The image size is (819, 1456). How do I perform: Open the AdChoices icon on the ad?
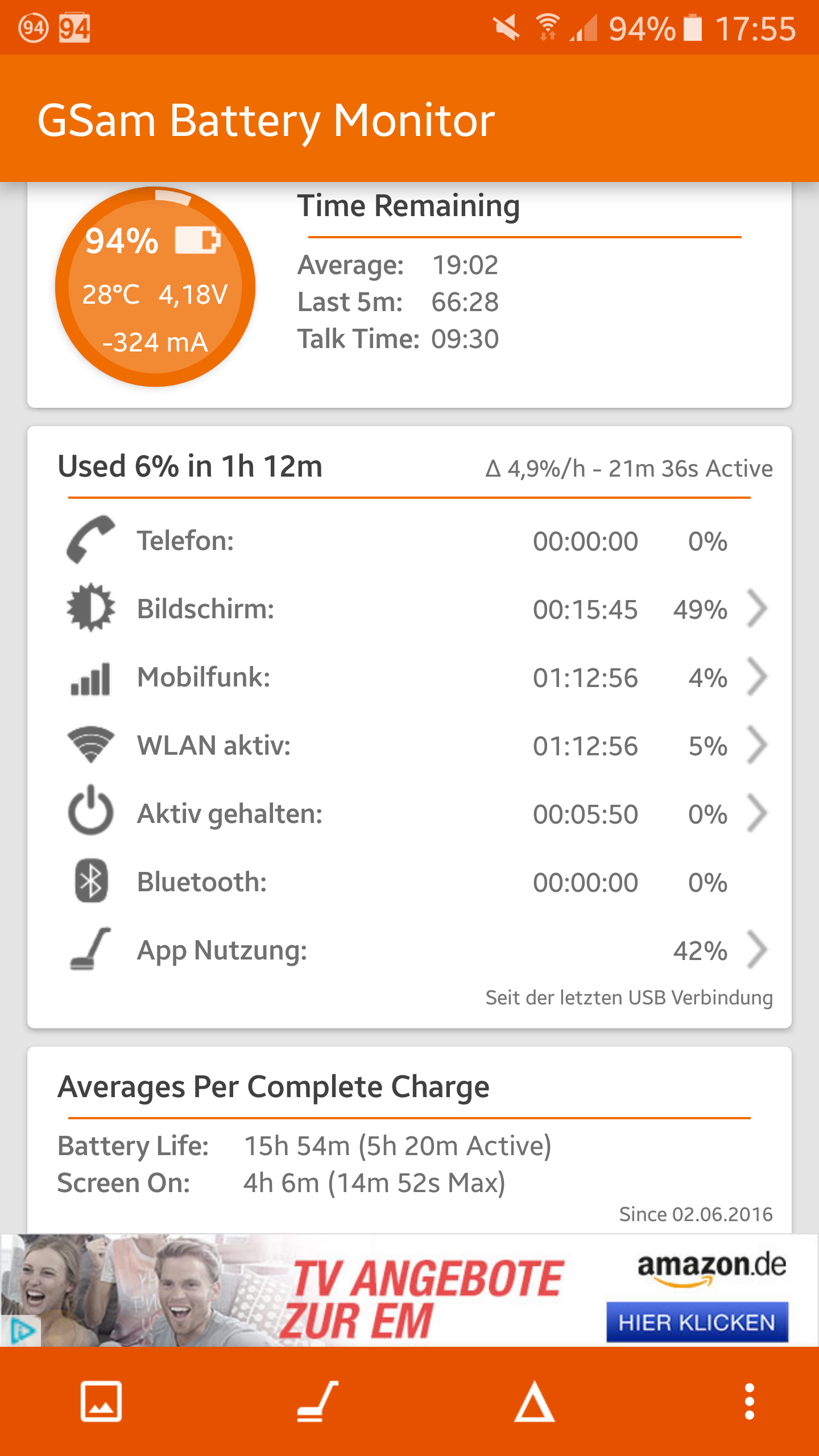(x=22, y=1331)
